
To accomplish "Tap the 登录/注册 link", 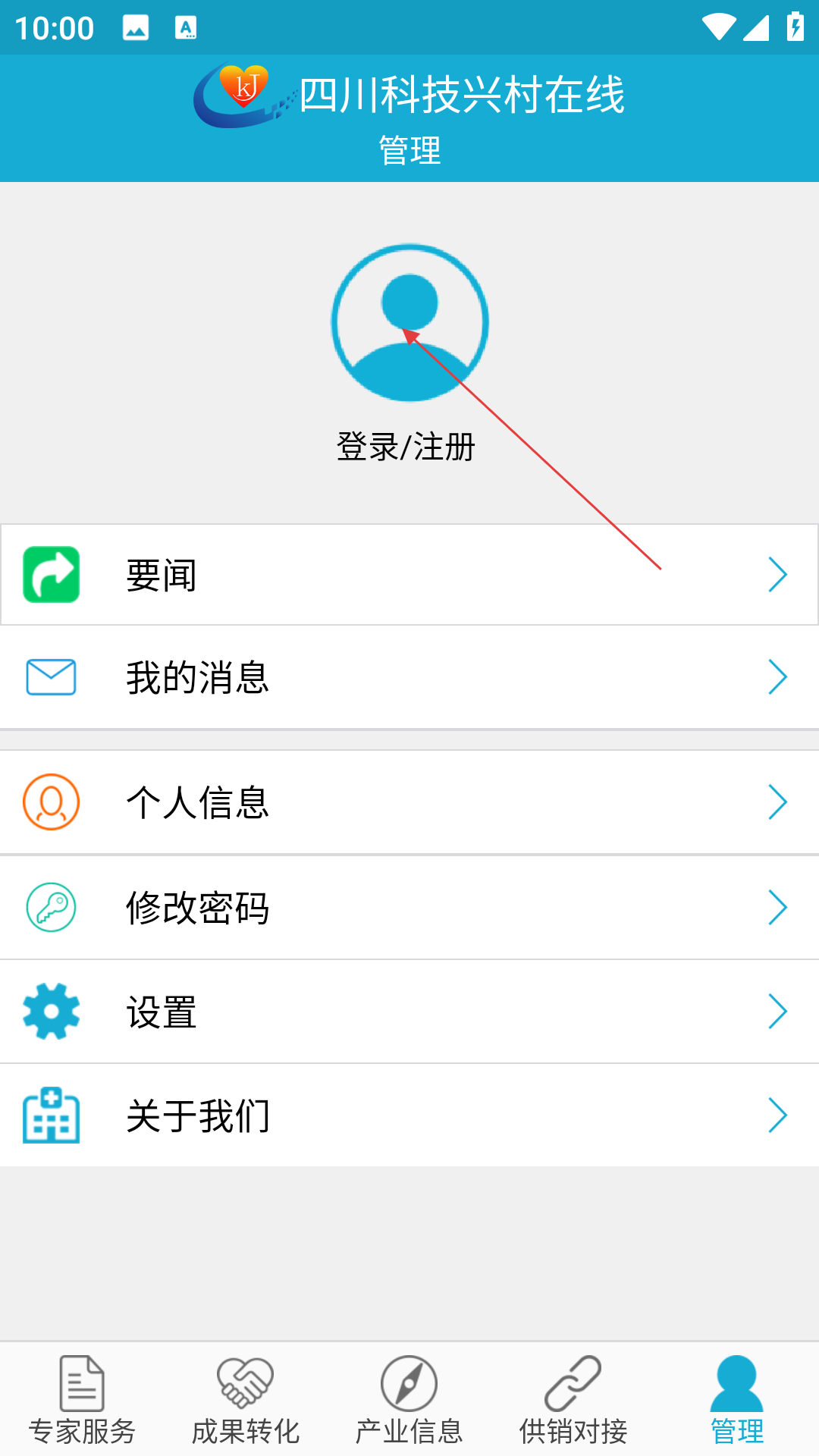I will 406,447.
